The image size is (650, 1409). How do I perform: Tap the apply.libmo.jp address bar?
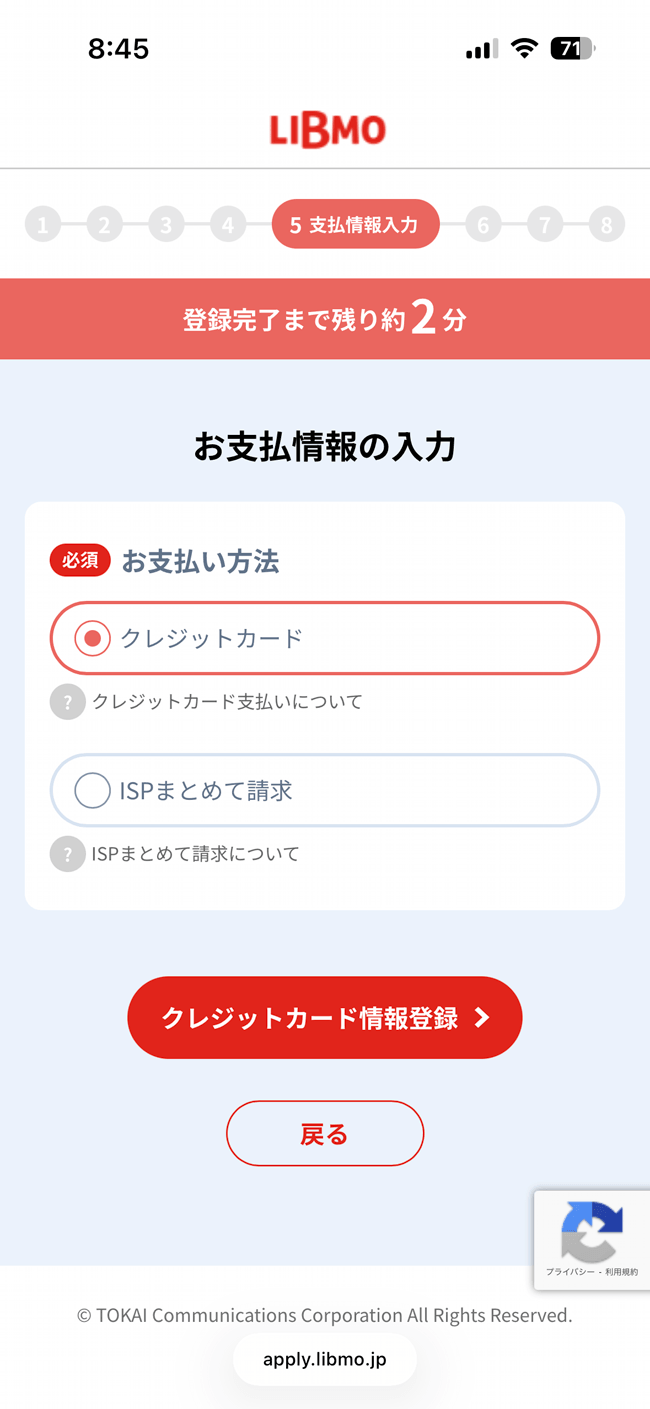[x=324, y=1359]
